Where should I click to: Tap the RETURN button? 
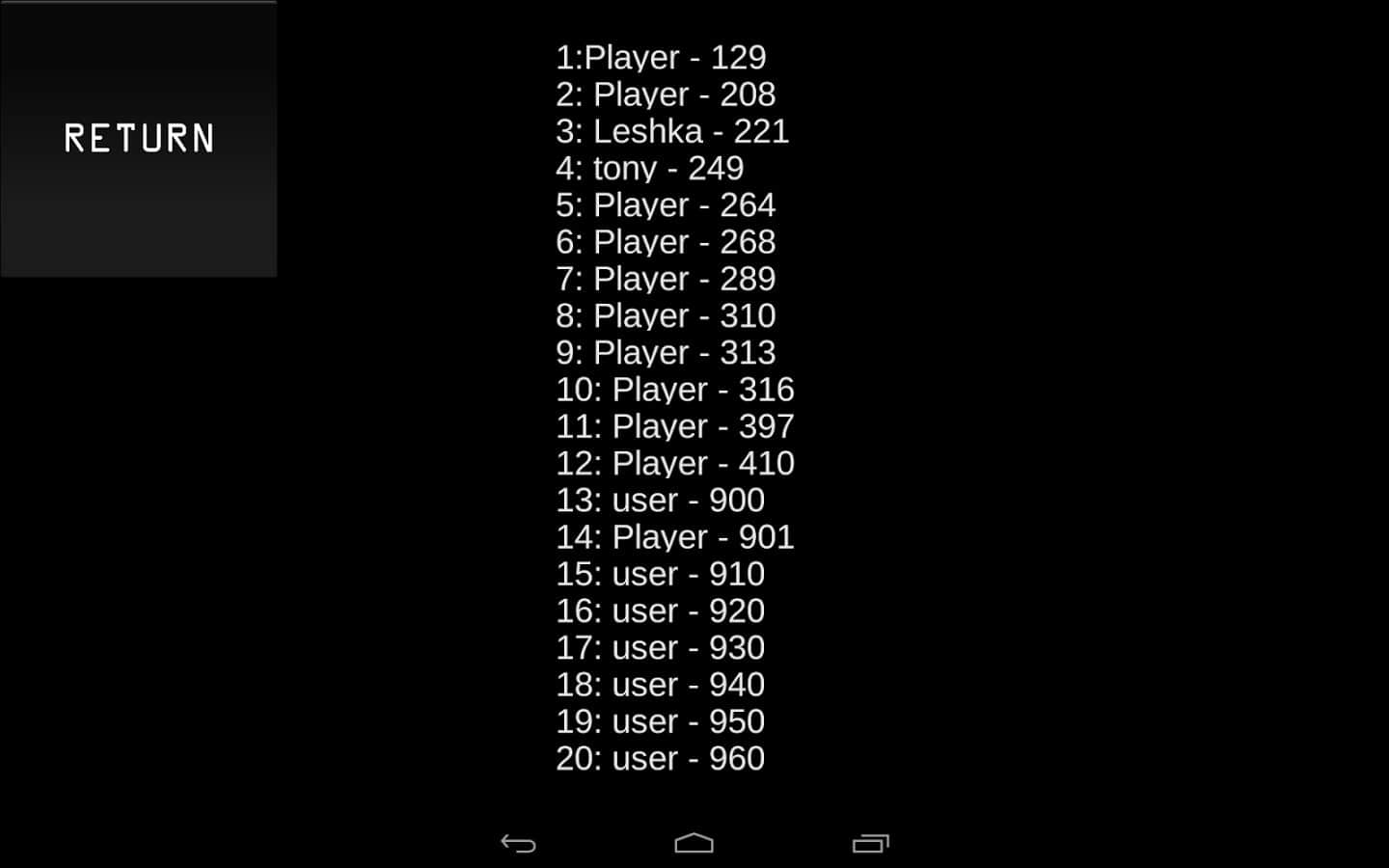pyautogui.click(x=139, y=139)
